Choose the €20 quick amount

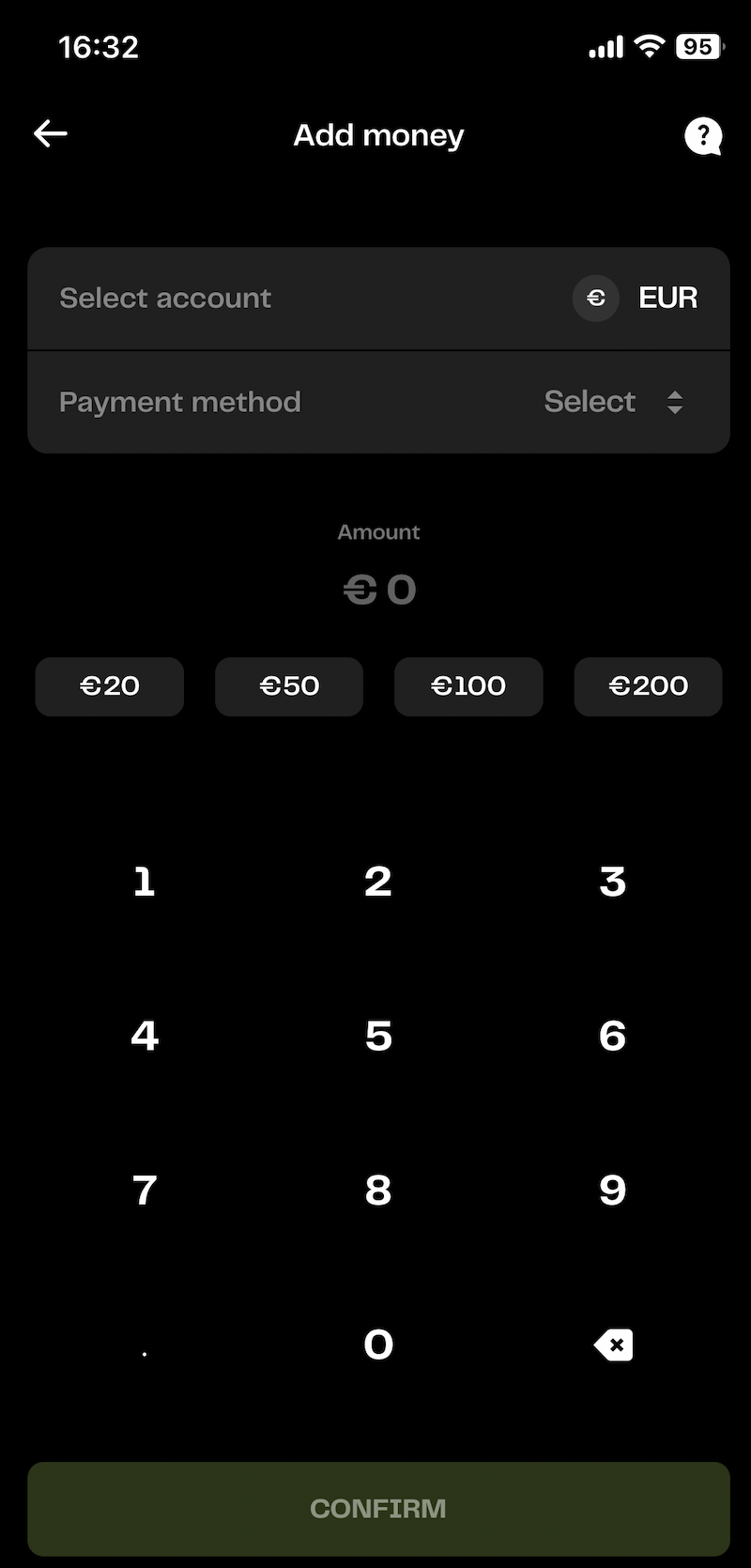point(110,686)
